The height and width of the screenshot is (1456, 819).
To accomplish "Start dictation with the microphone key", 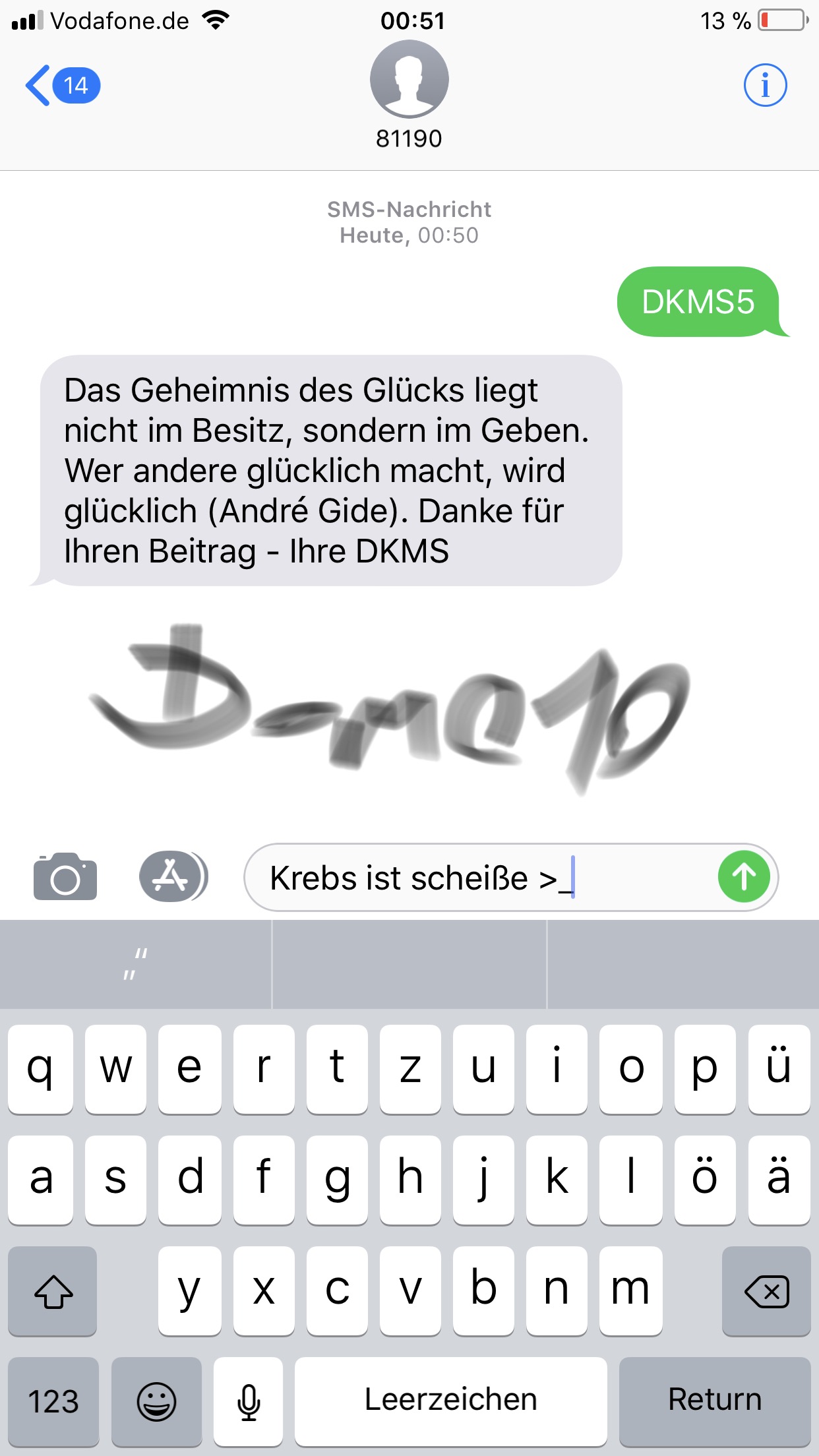I will [249, 1401].
